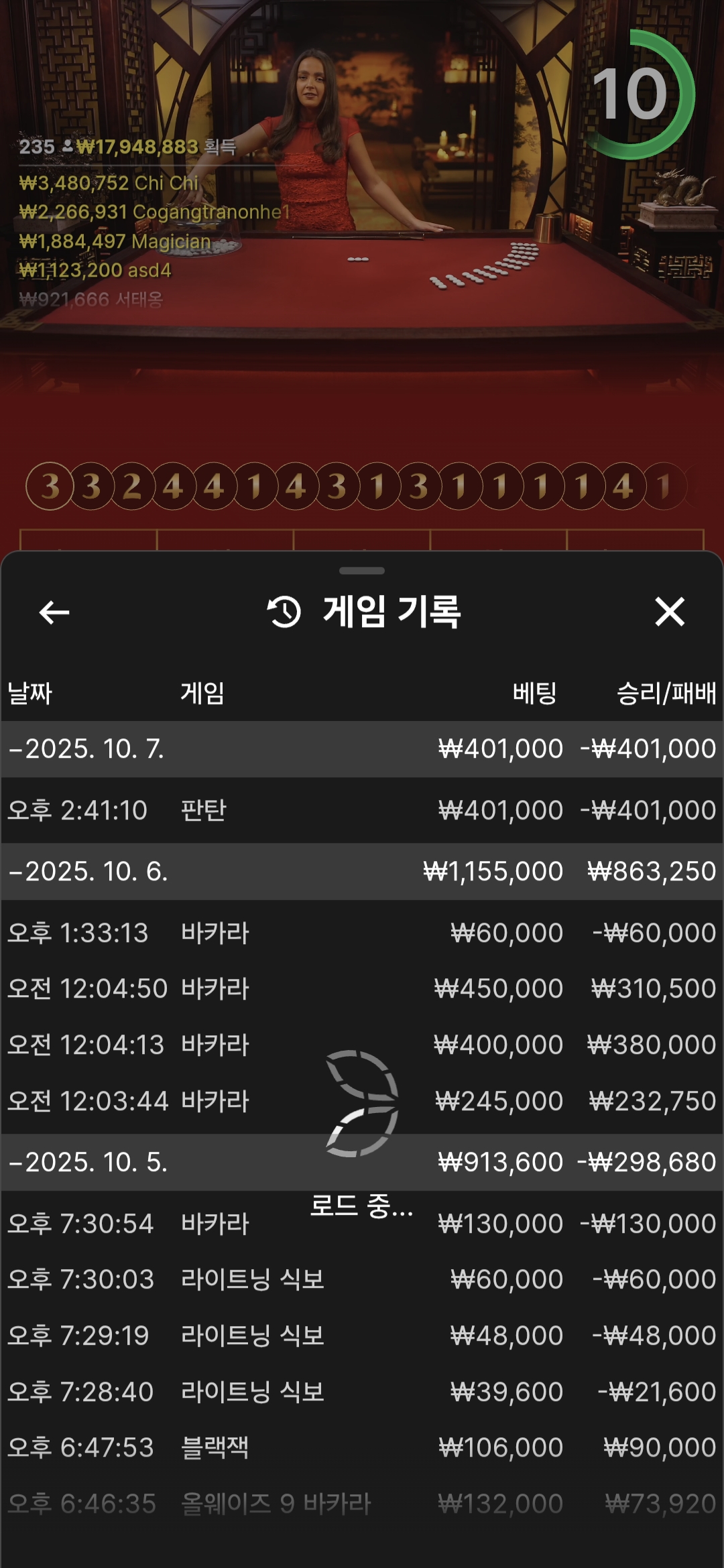Screen dimensions: 724x1568
Task: Close the game history panel
Action: [669, 612]
